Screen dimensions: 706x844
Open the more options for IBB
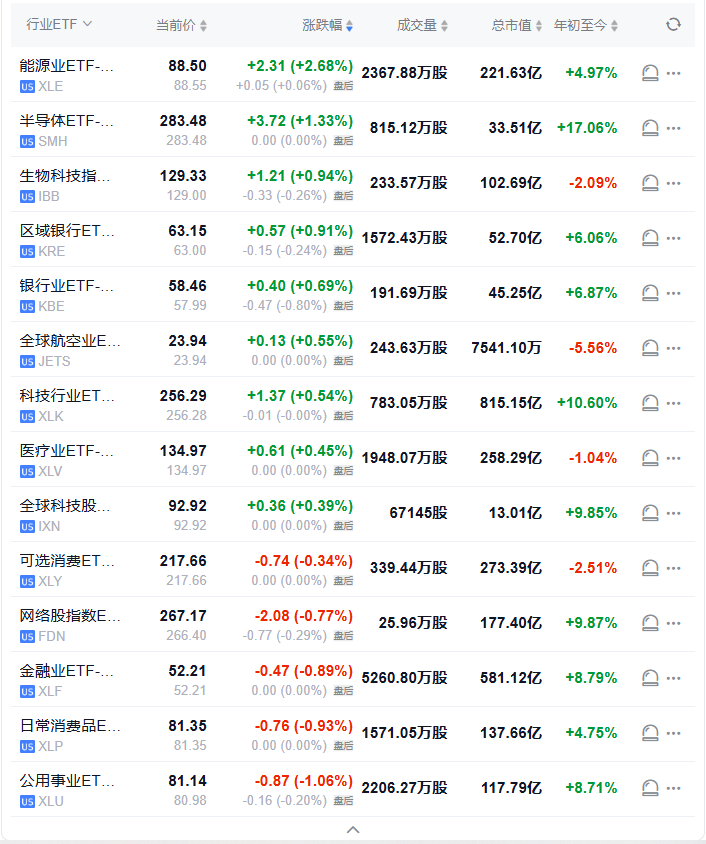point(673,183)
